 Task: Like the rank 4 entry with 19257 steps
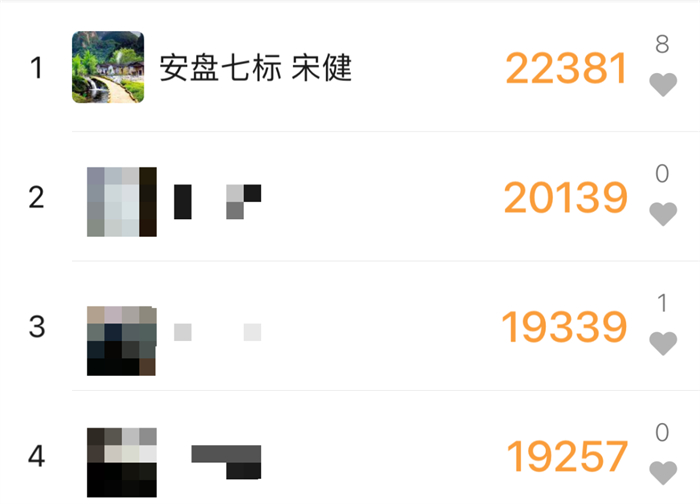tap(663, 472)
